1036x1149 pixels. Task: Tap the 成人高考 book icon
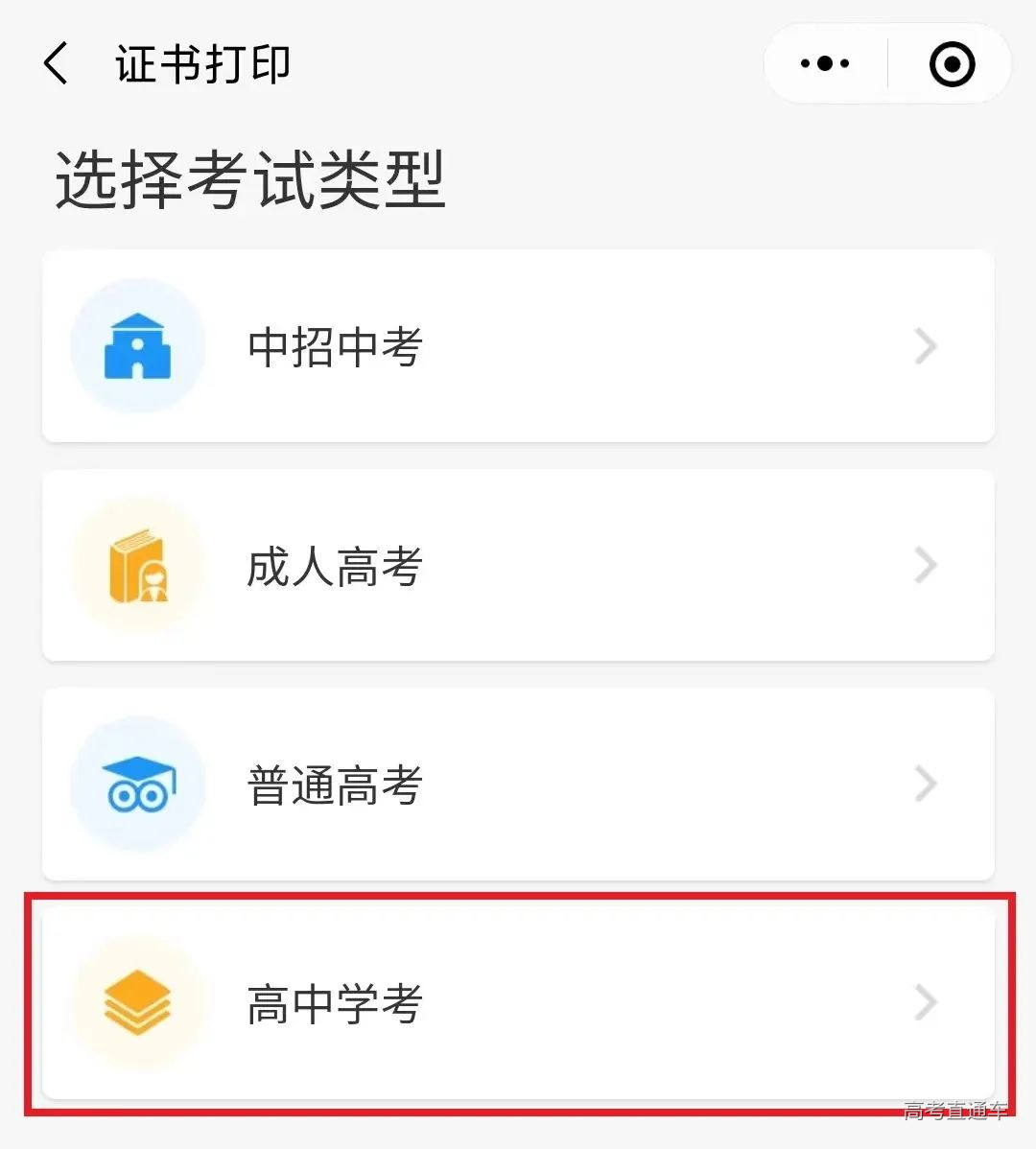(138, 565)
